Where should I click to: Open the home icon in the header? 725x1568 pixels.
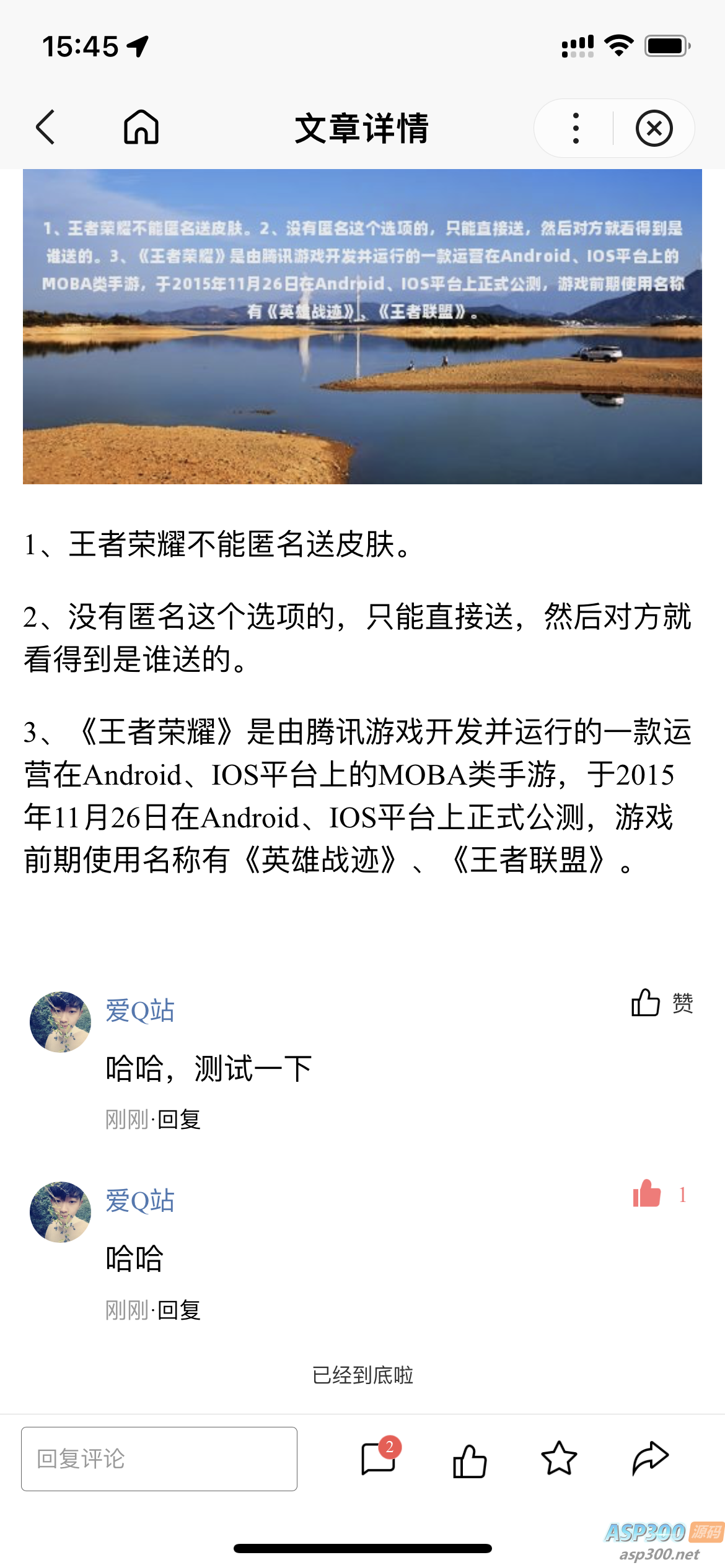pyautogui.click(x=141, y=128)
